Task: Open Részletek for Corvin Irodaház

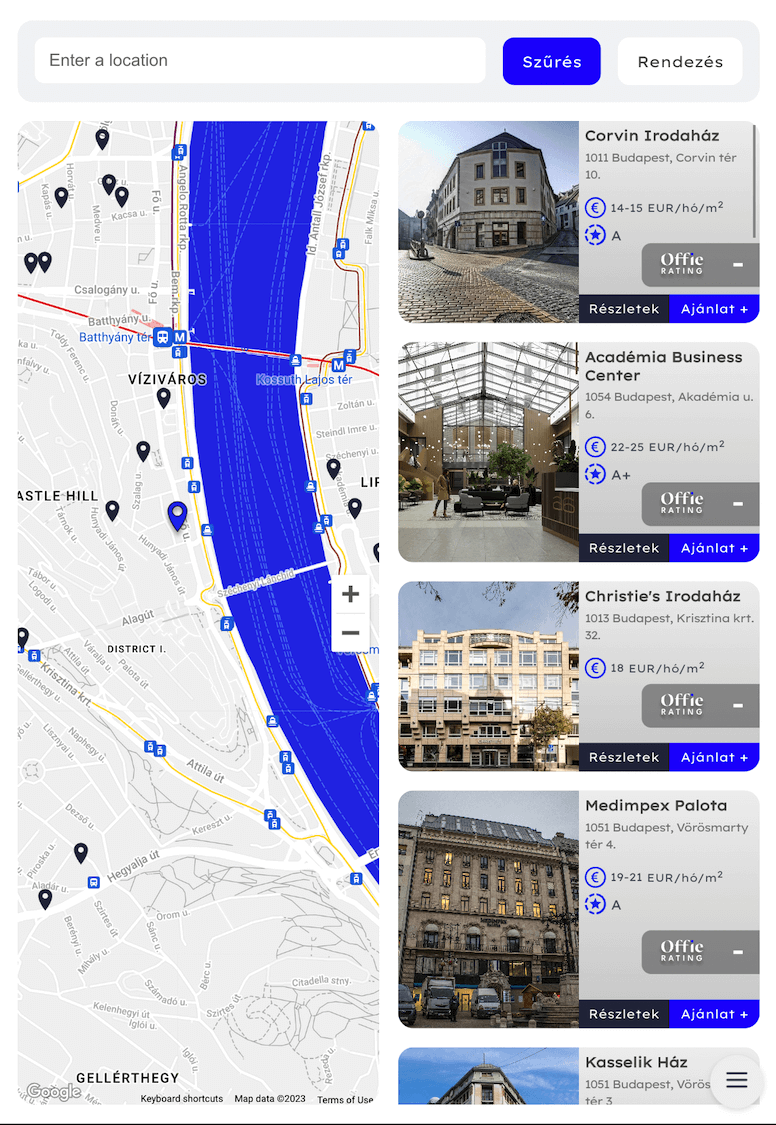Action: pyautogui.click(x=624, y=309)
